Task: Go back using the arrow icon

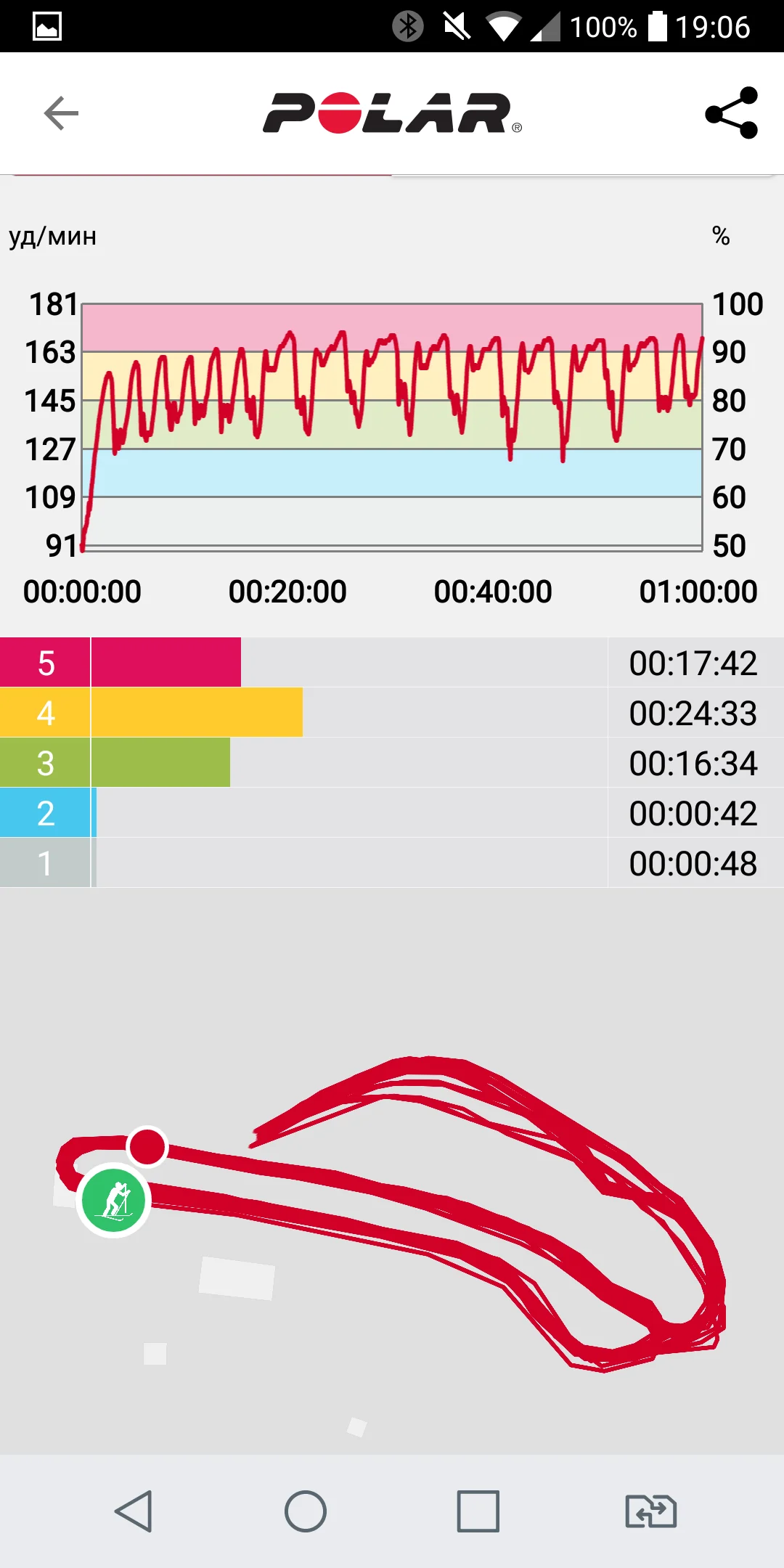Action: 61,113
